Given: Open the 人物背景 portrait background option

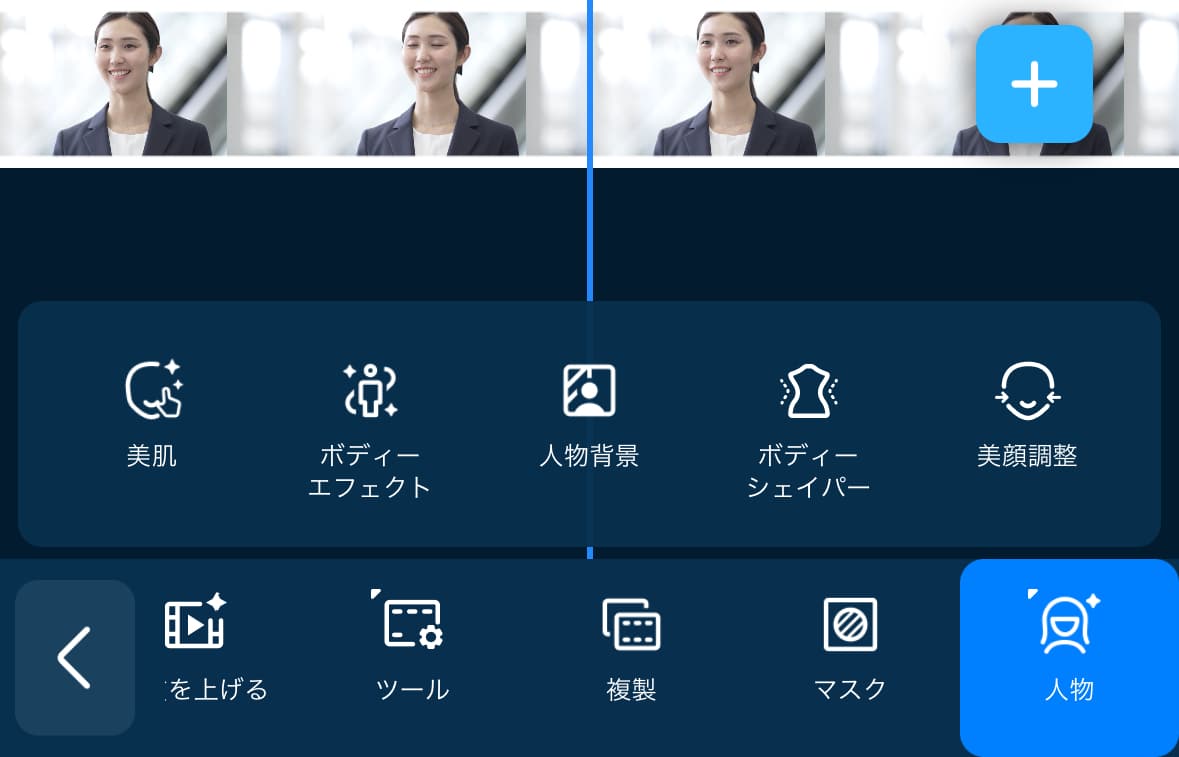Looking at the screenshot, I should pyautogui.click(x=589, y=415).
